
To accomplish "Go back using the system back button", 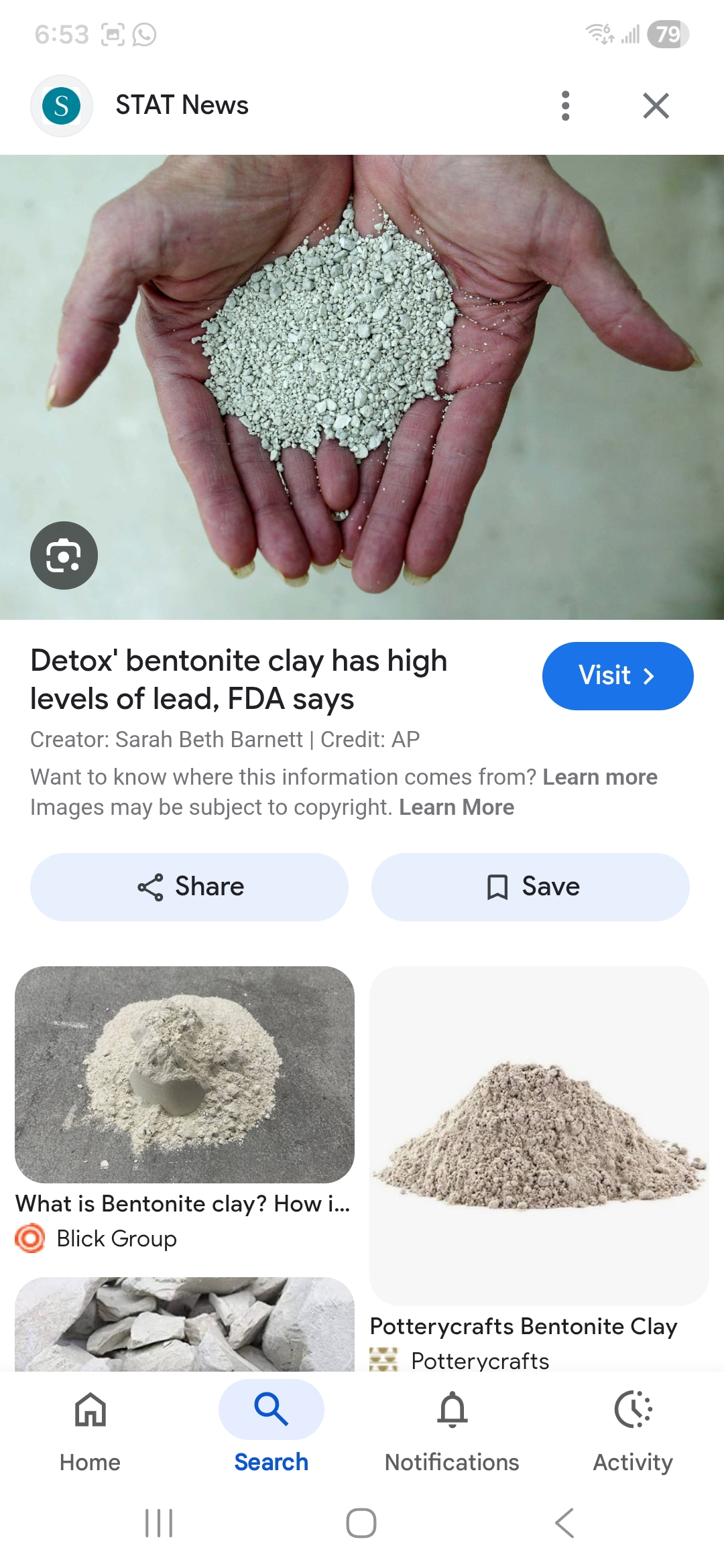I will pos(564,1523).
